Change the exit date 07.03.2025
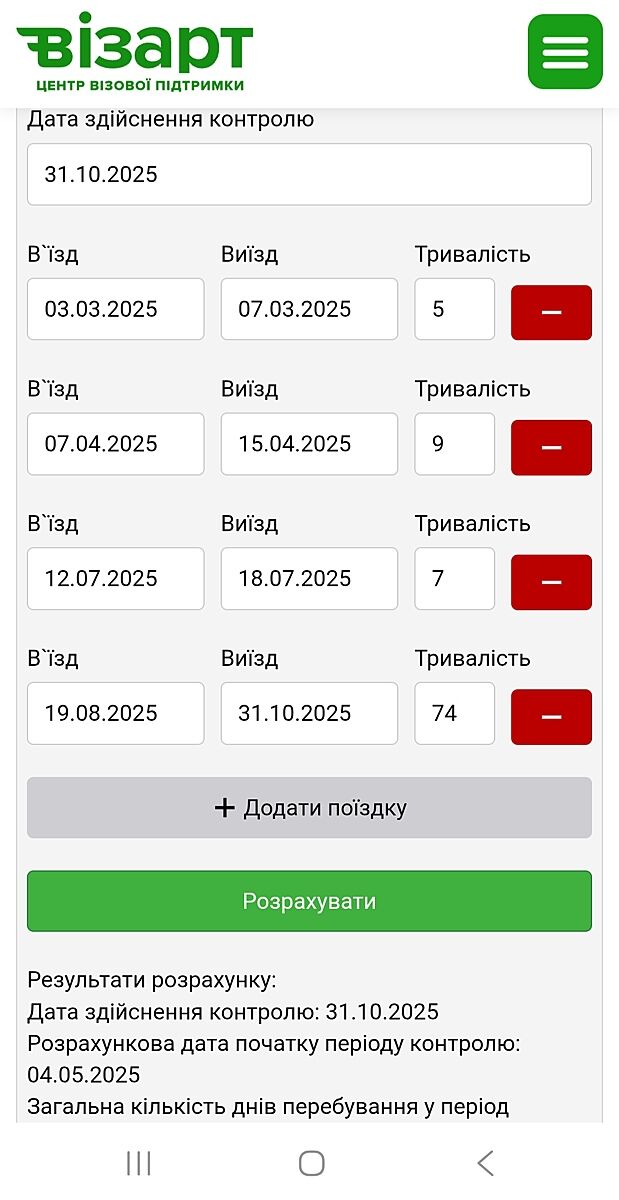This screenshot has height=1200, width=619. click(x=309, y=309)
